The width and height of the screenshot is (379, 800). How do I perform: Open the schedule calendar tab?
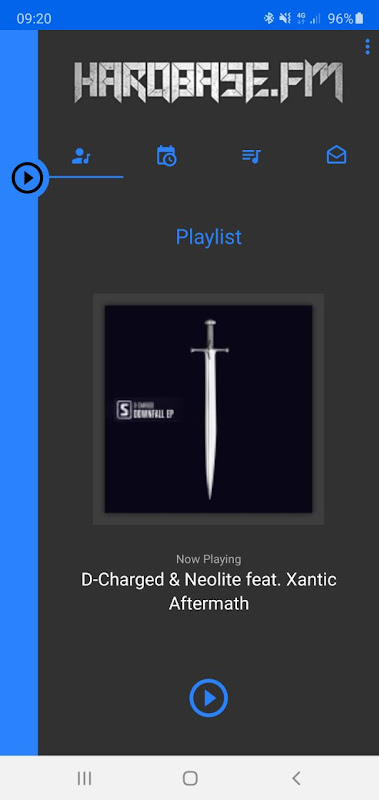[x=166, y=156]
